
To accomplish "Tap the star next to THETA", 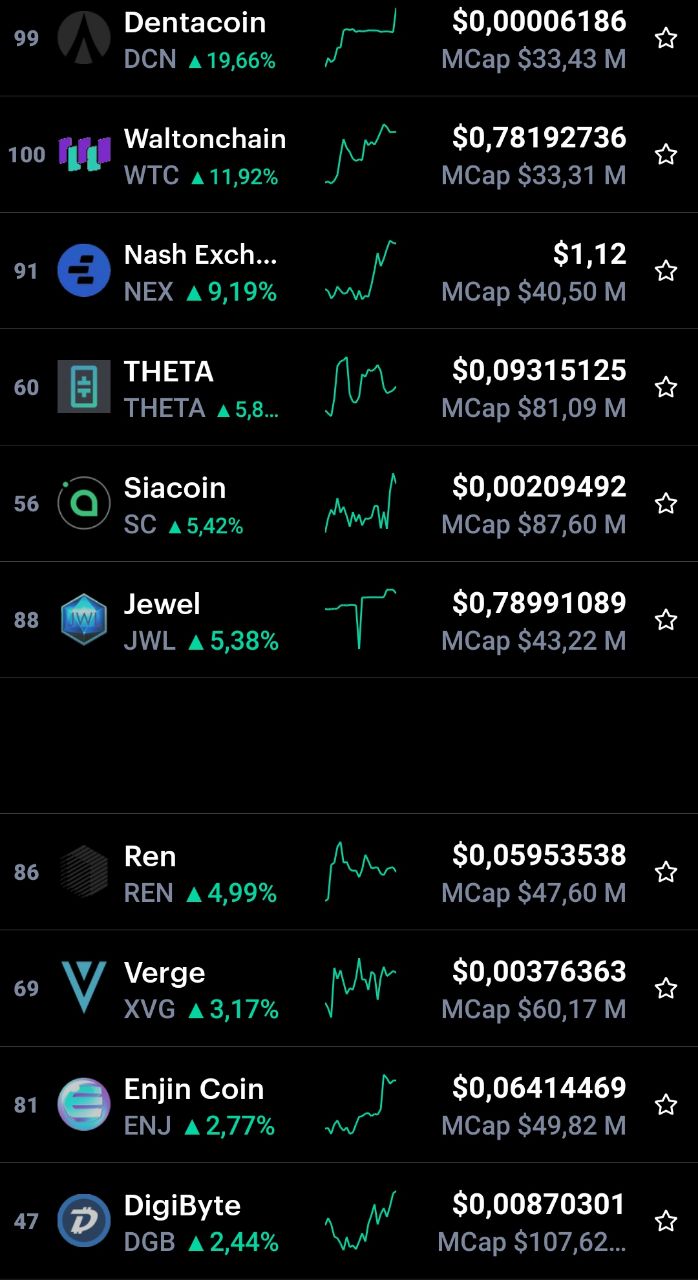I will pos(666,387).
